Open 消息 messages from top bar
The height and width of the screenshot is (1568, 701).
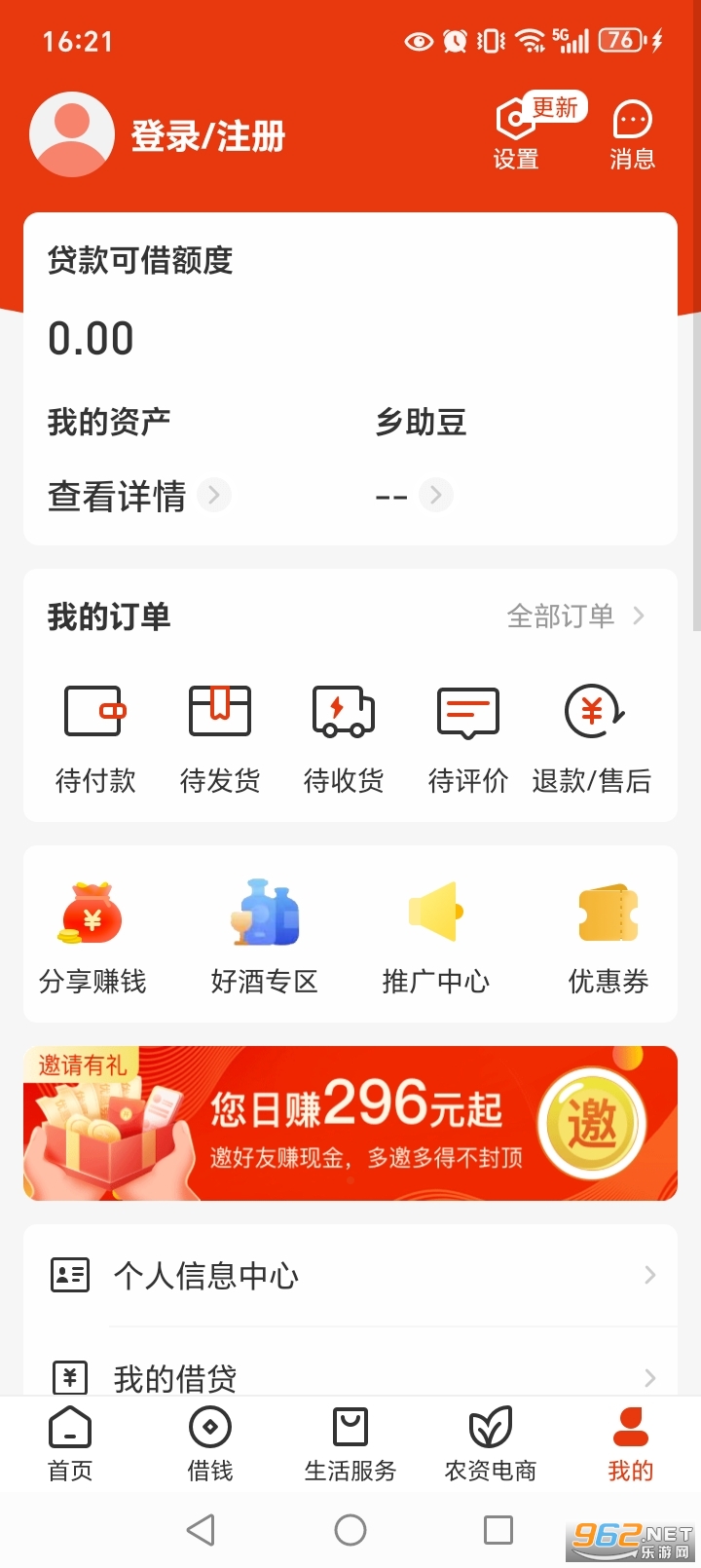point(632,131)
